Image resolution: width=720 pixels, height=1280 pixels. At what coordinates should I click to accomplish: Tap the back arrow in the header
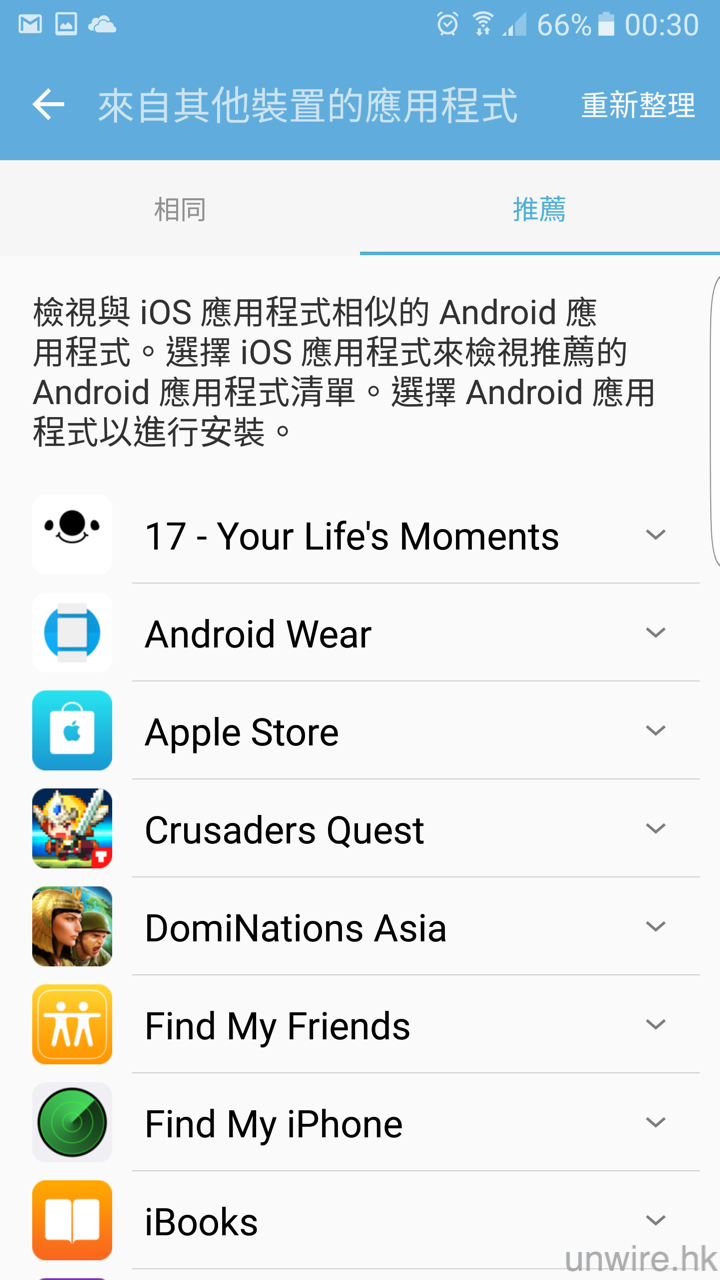48,105
